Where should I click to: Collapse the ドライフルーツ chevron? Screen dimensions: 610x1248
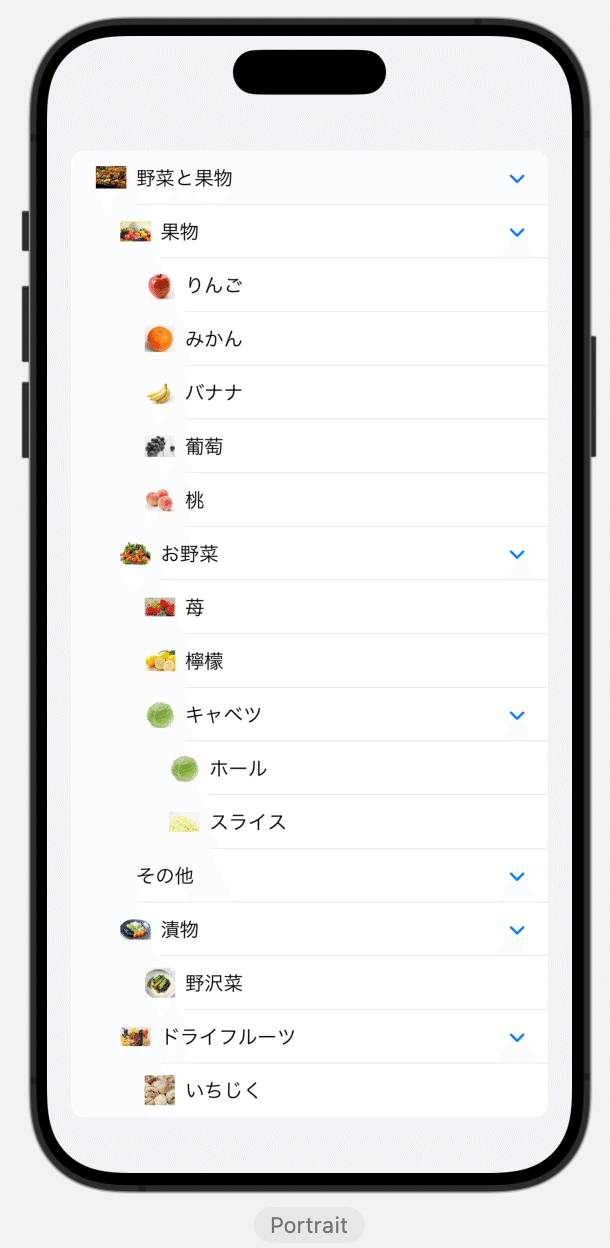(x=517, y=1037)
